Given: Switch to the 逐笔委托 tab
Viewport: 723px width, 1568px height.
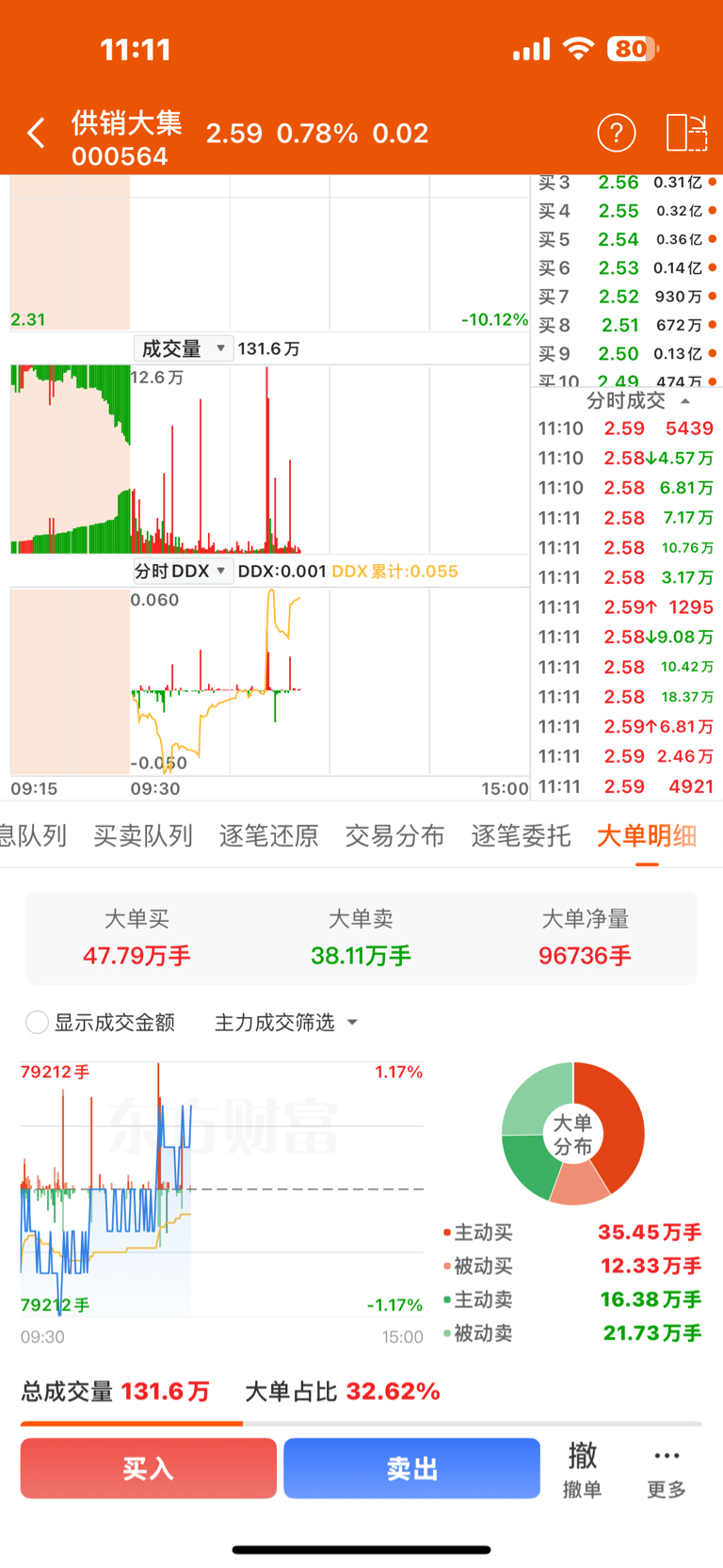Looking at the screenshot, I should tap(521, 835).
